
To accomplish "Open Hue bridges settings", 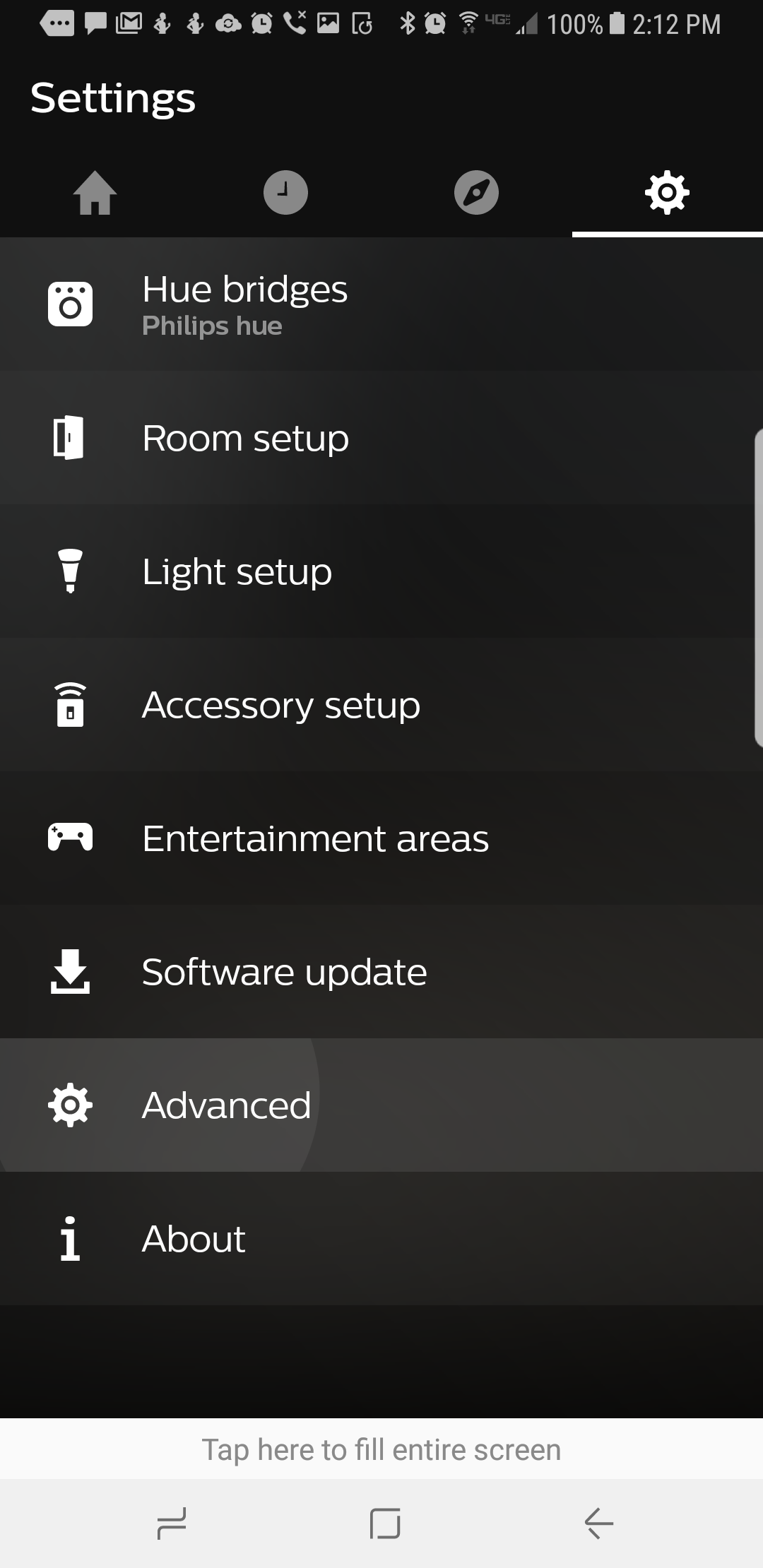I will pyautogui.click(x=381, y=304).
